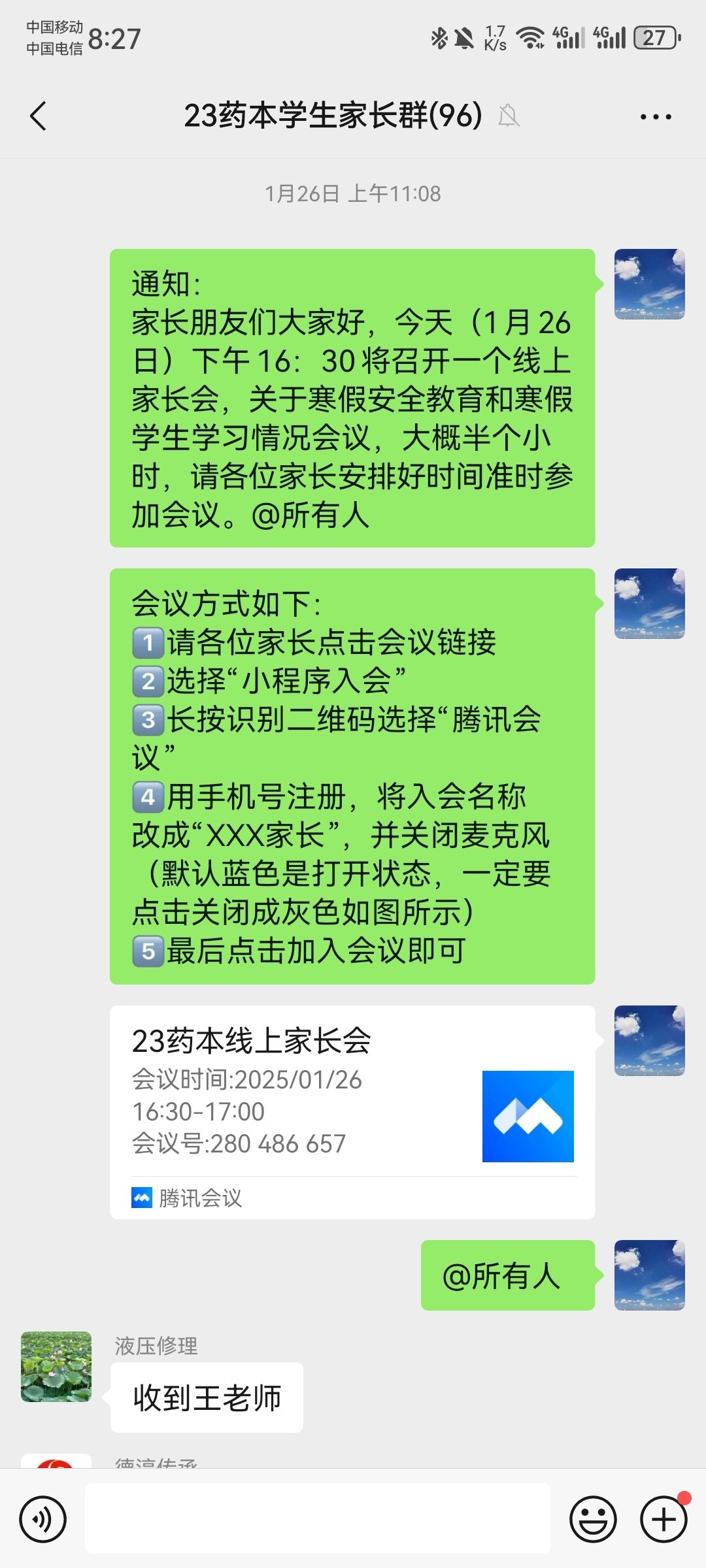This screenshot has width=706, height=1568.
Task: View 液压修理's lotus profile avatar
Action: point(56,1366)
